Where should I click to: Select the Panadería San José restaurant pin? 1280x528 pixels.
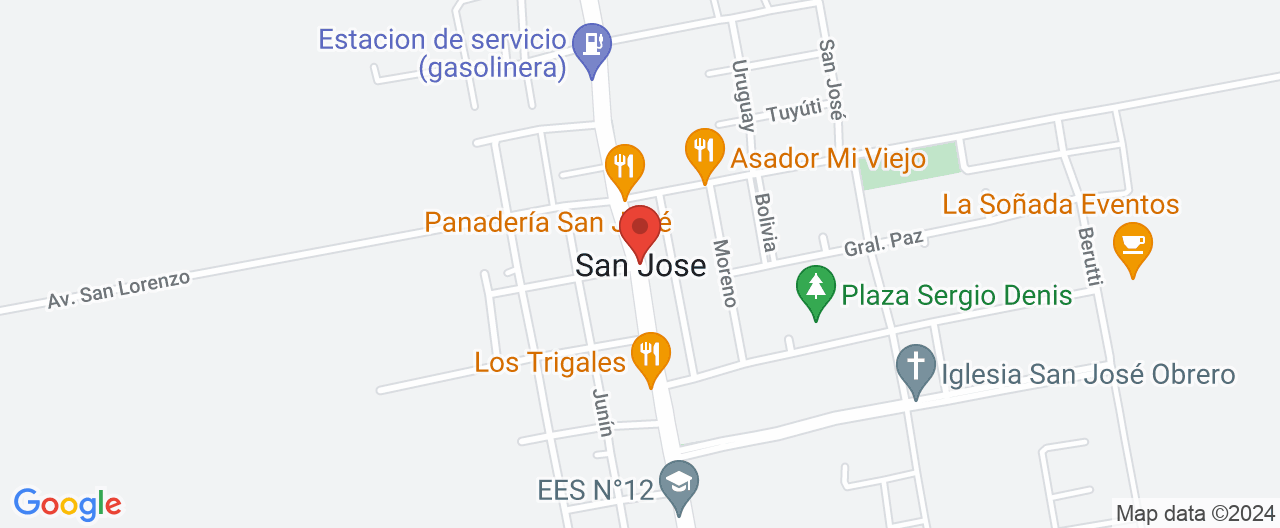point(625,167)
